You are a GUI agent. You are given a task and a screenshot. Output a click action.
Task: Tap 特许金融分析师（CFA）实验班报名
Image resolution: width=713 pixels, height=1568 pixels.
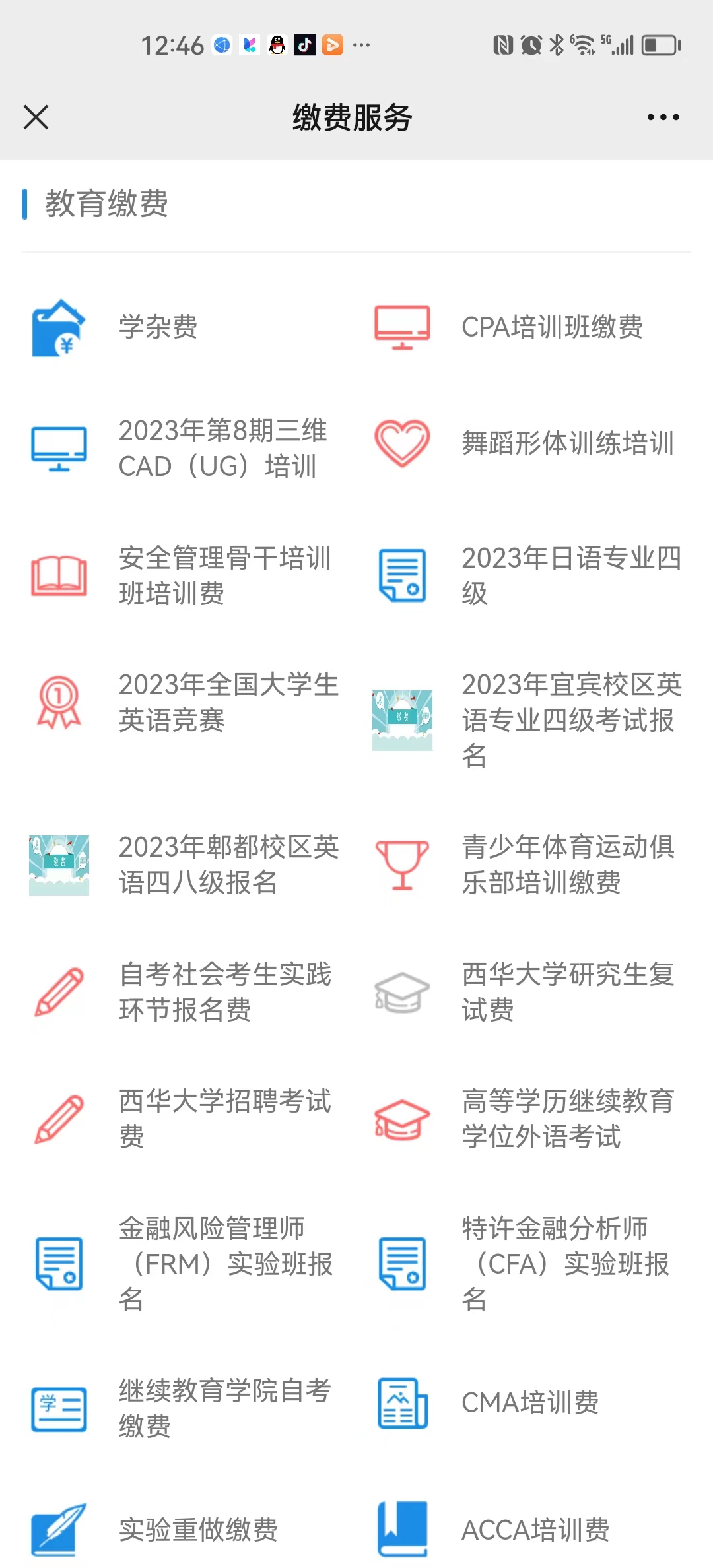[x=565, y=1264]
